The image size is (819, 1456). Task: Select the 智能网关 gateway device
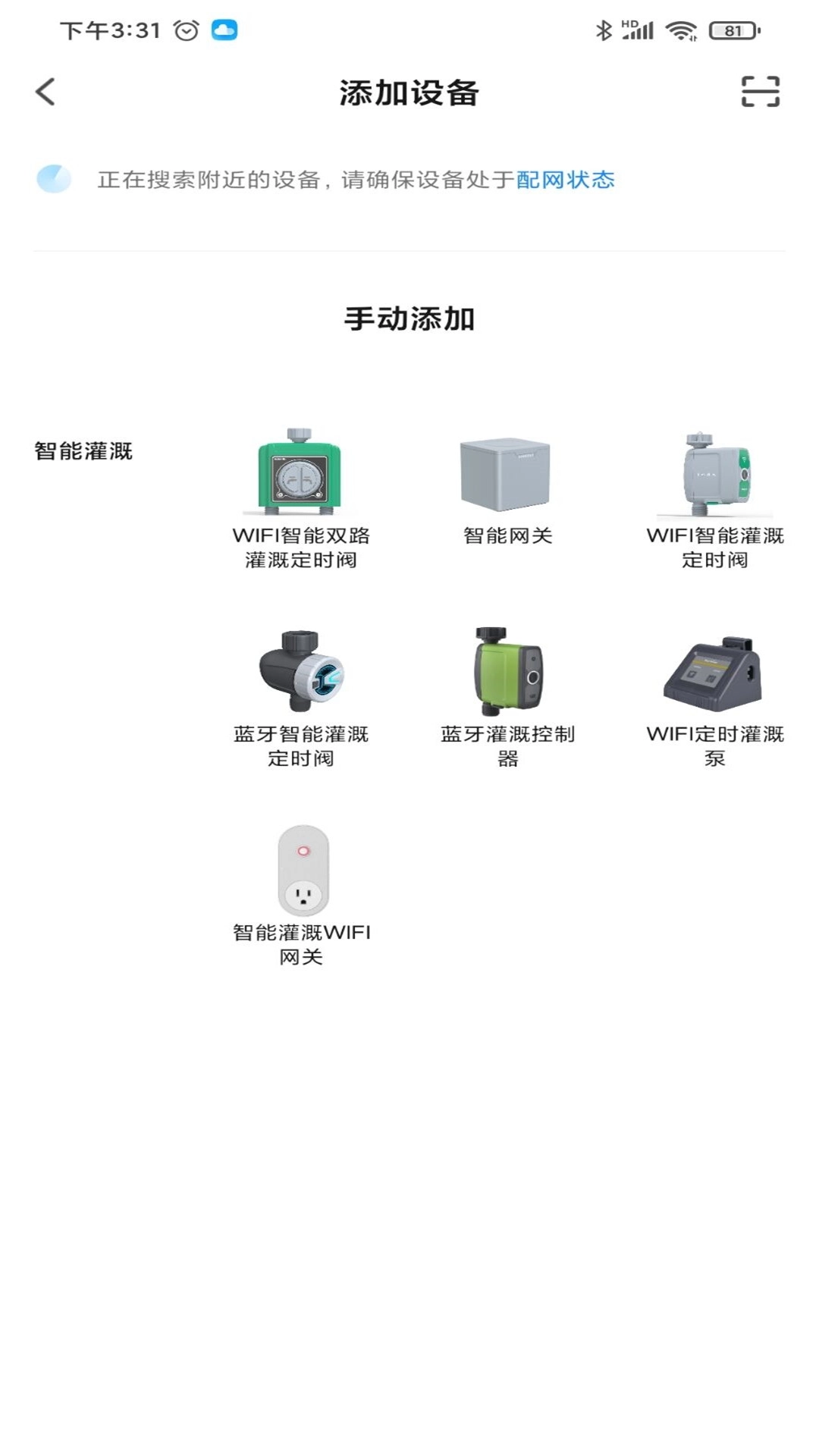coord(507,489)
